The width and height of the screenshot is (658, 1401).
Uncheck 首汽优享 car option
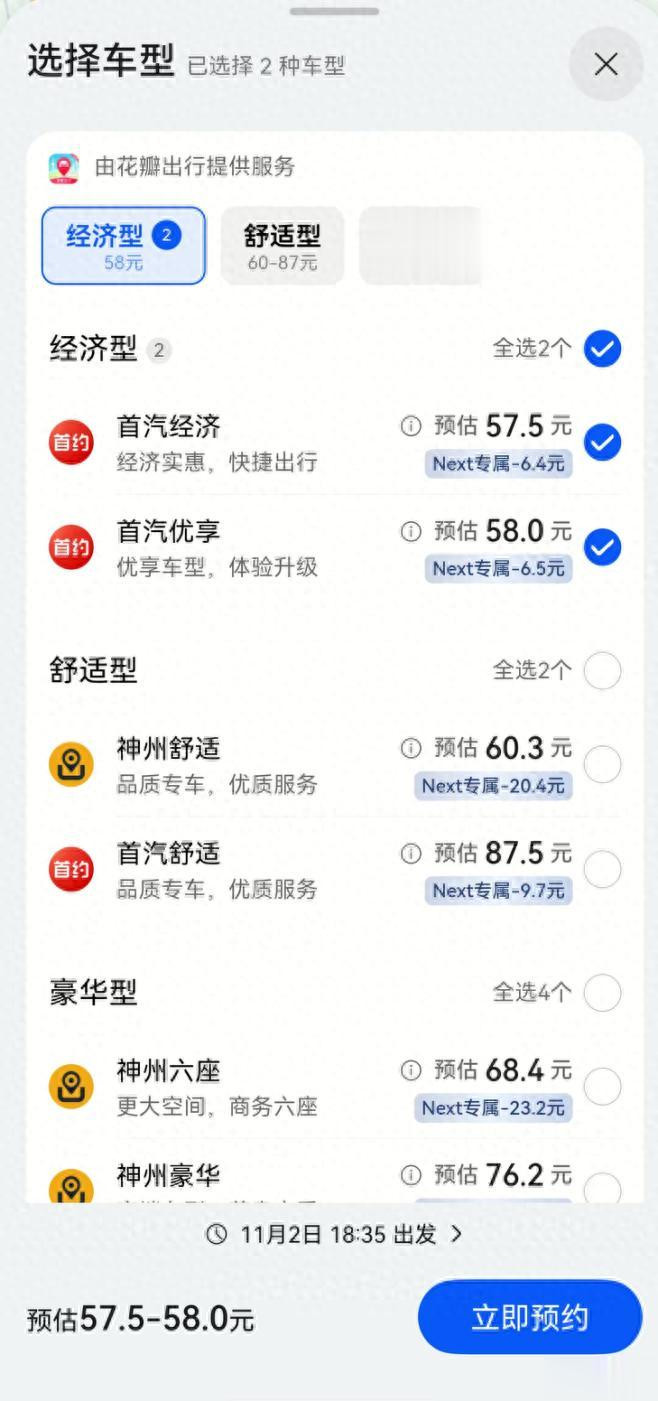[602, 547]
